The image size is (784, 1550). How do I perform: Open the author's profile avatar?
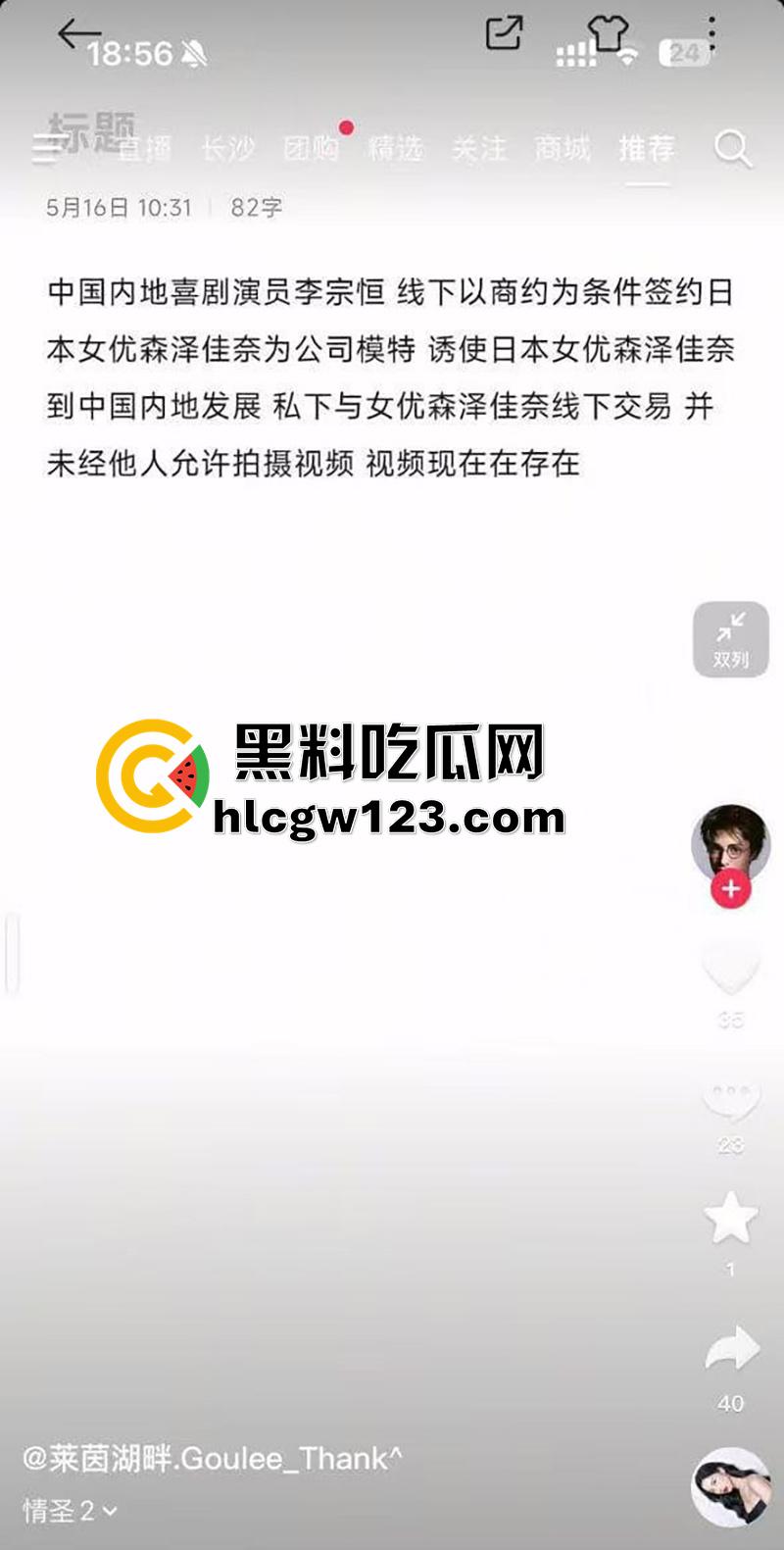(730, 841)
